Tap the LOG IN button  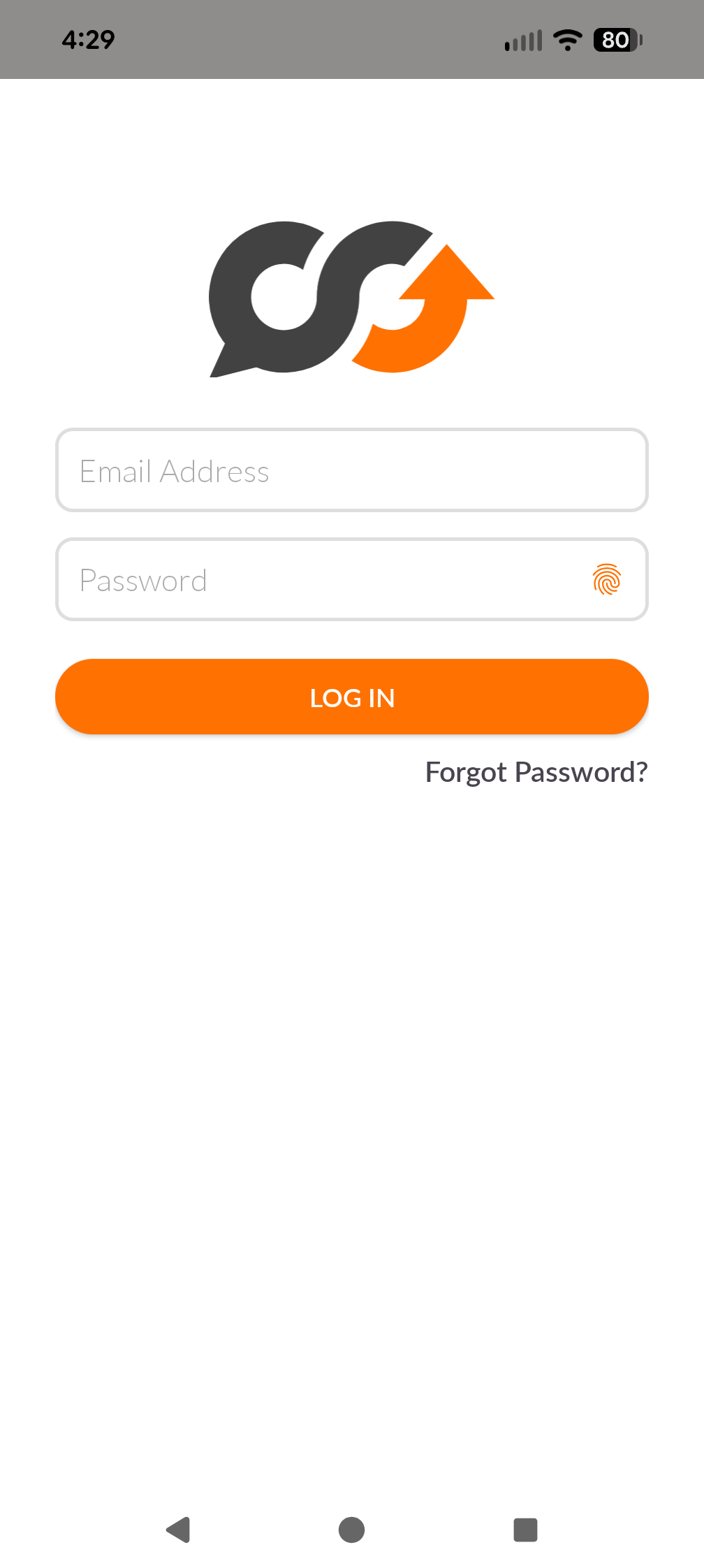click(x=352, y=697)
